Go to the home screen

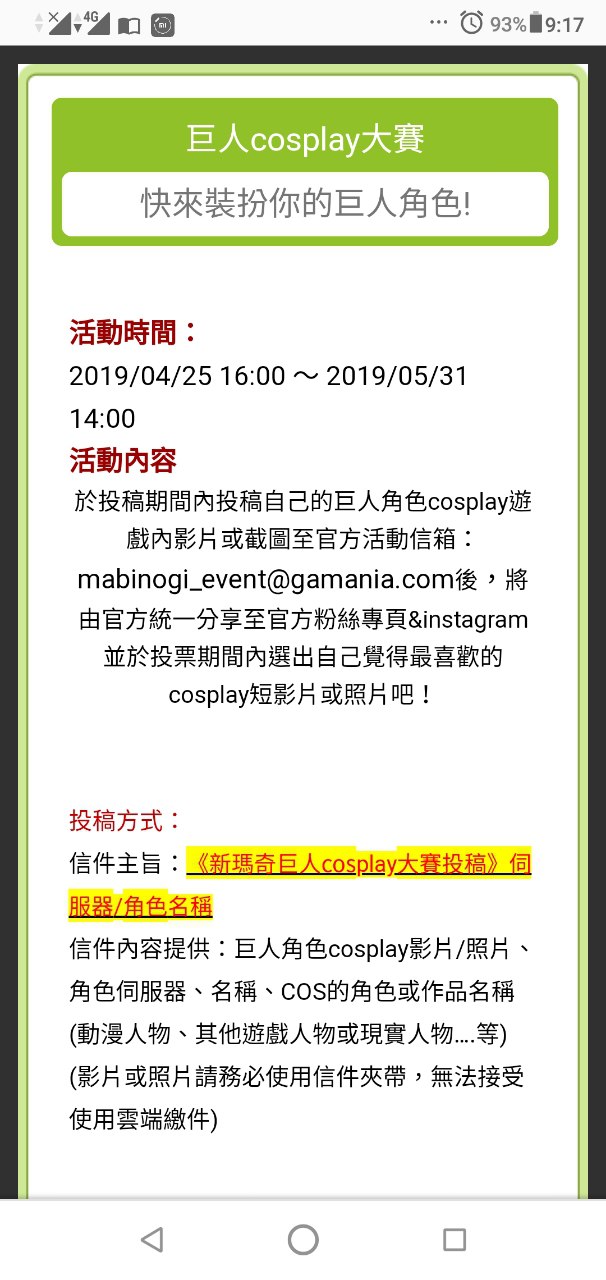[303, 1240]
